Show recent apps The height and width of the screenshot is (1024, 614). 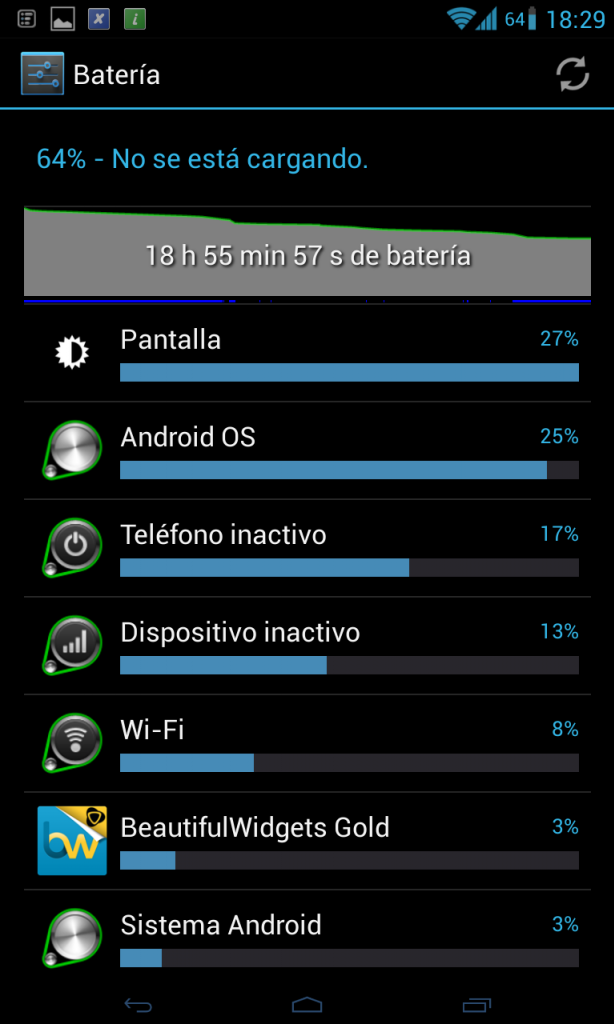[476, 1003]
